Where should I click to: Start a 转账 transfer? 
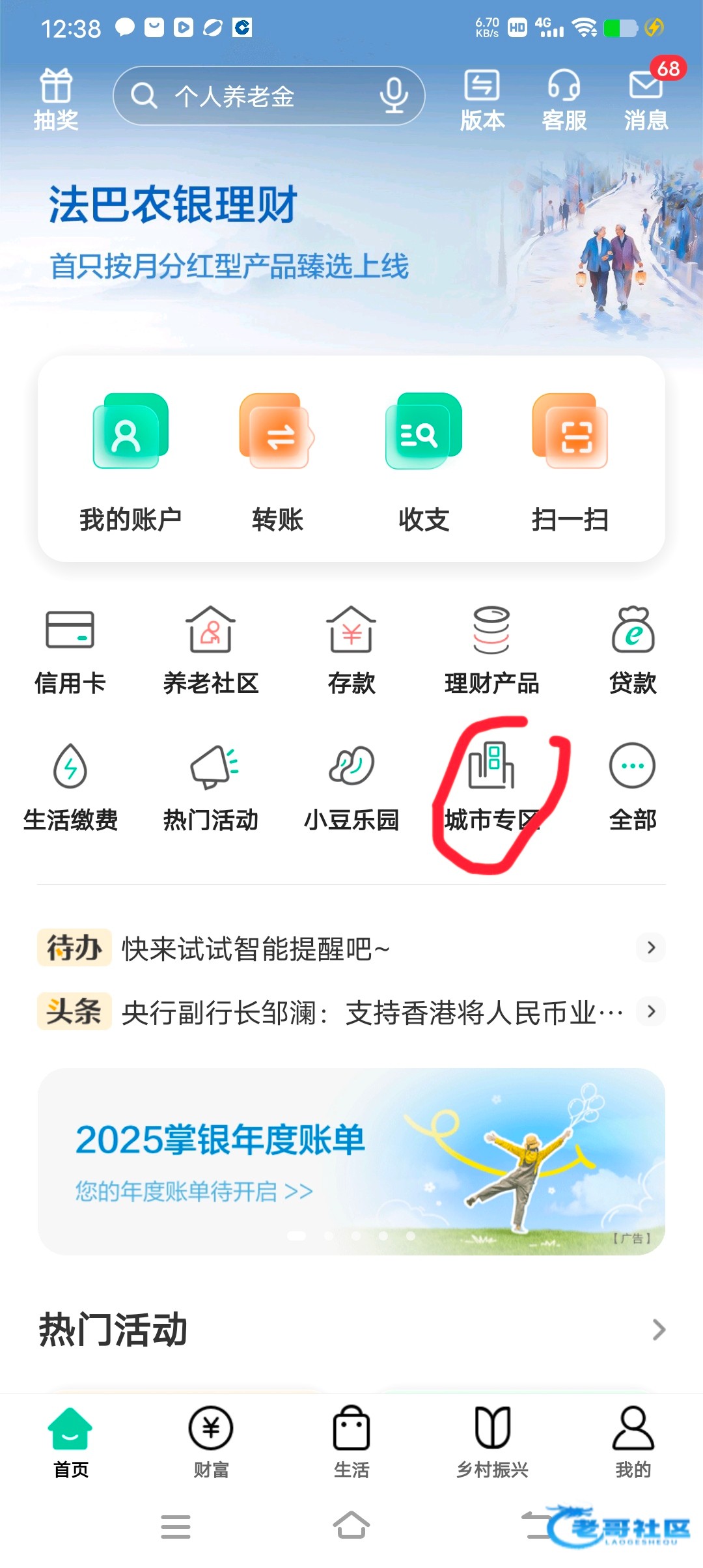tap(277, 462)
